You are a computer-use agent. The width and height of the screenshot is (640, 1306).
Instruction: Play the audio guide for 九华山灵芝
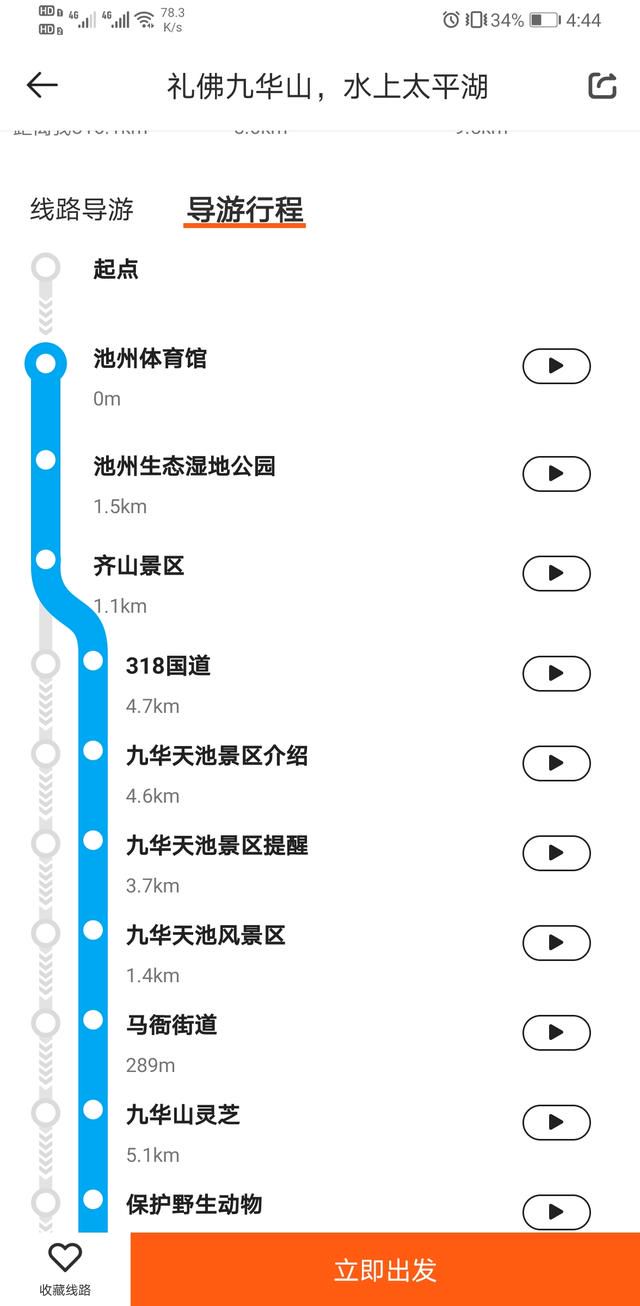(557, 1122)
